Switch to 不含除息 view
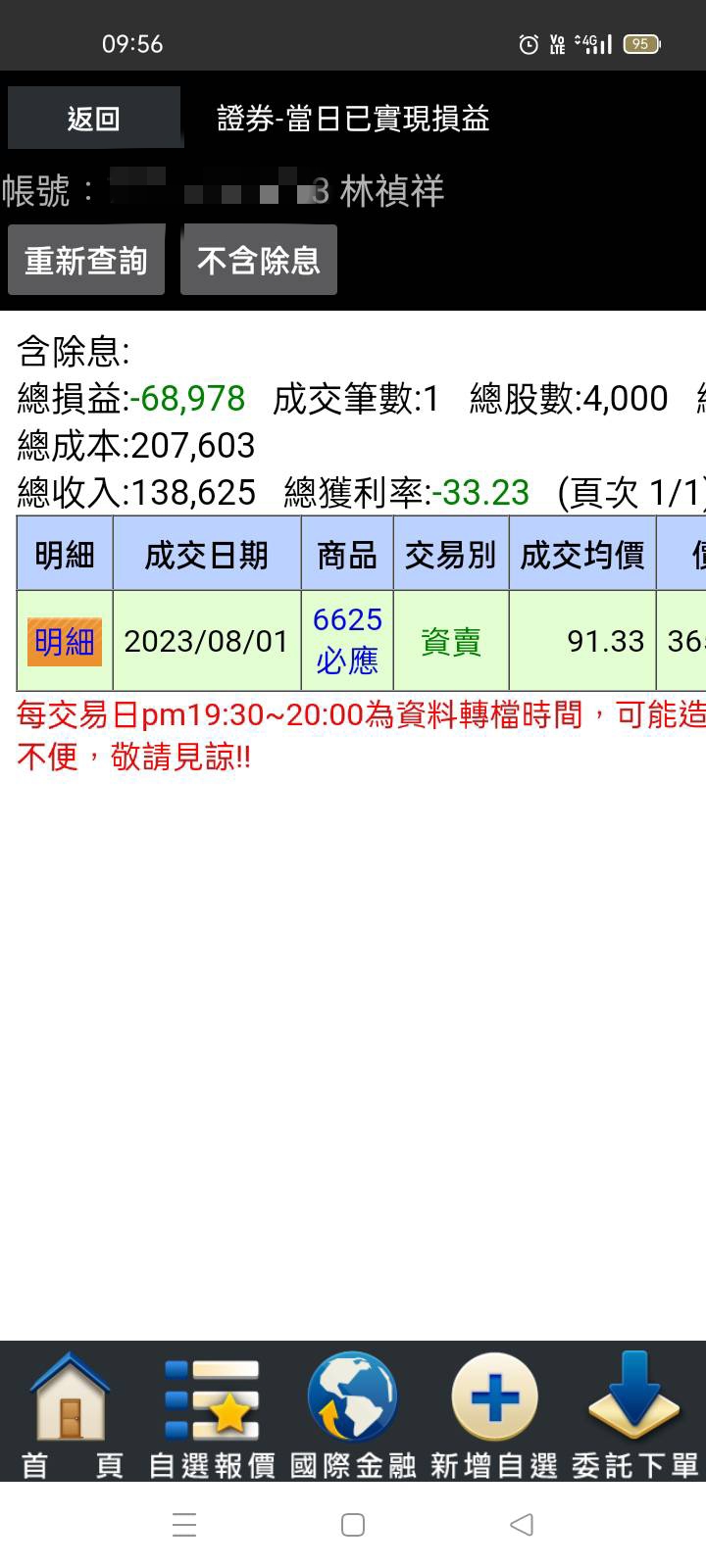This screenshot has width=706, height=1568. [259, 261]
